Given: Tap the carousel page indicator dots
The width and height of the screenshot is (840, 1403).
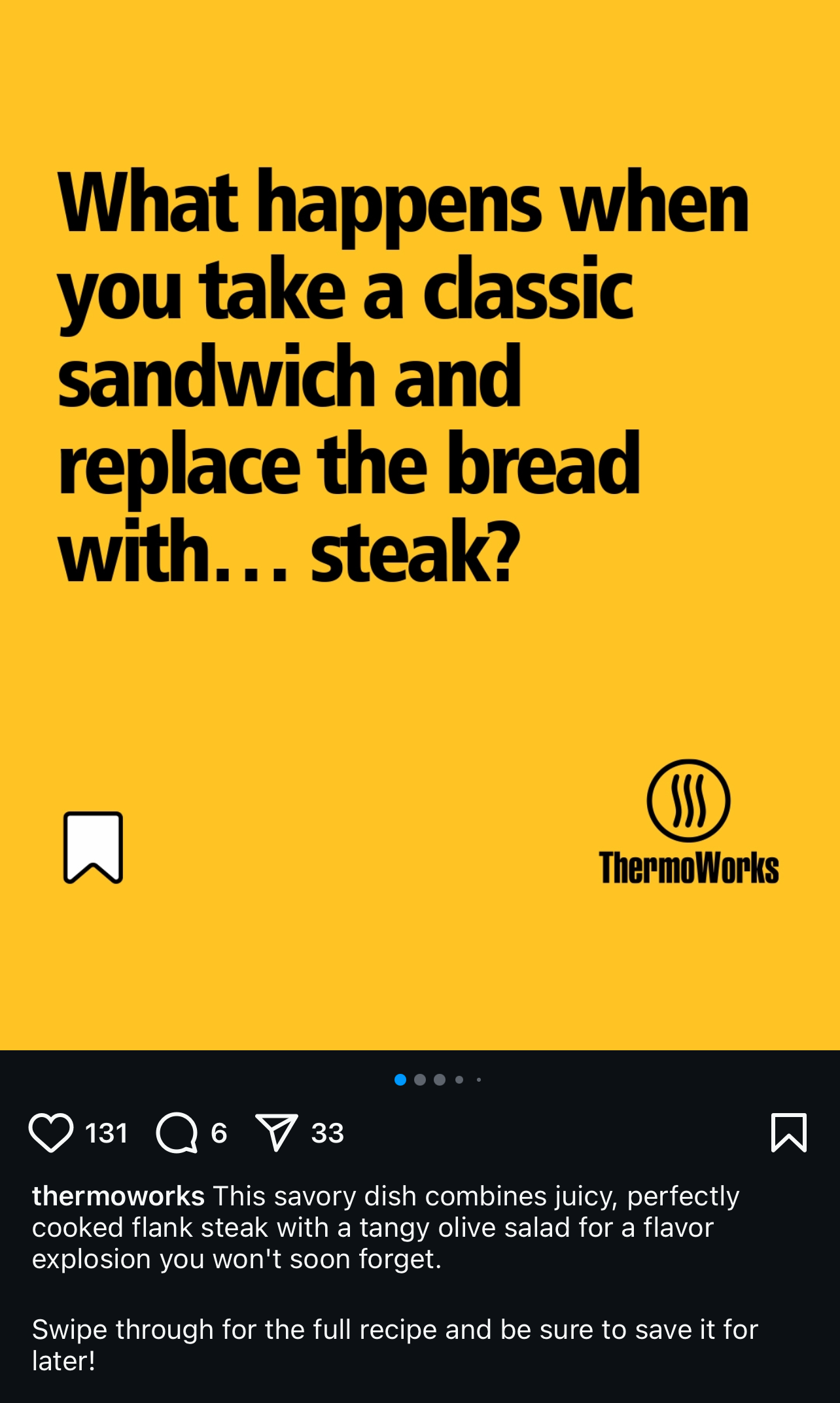Looking at the screenshot, I should [438, 1080].
